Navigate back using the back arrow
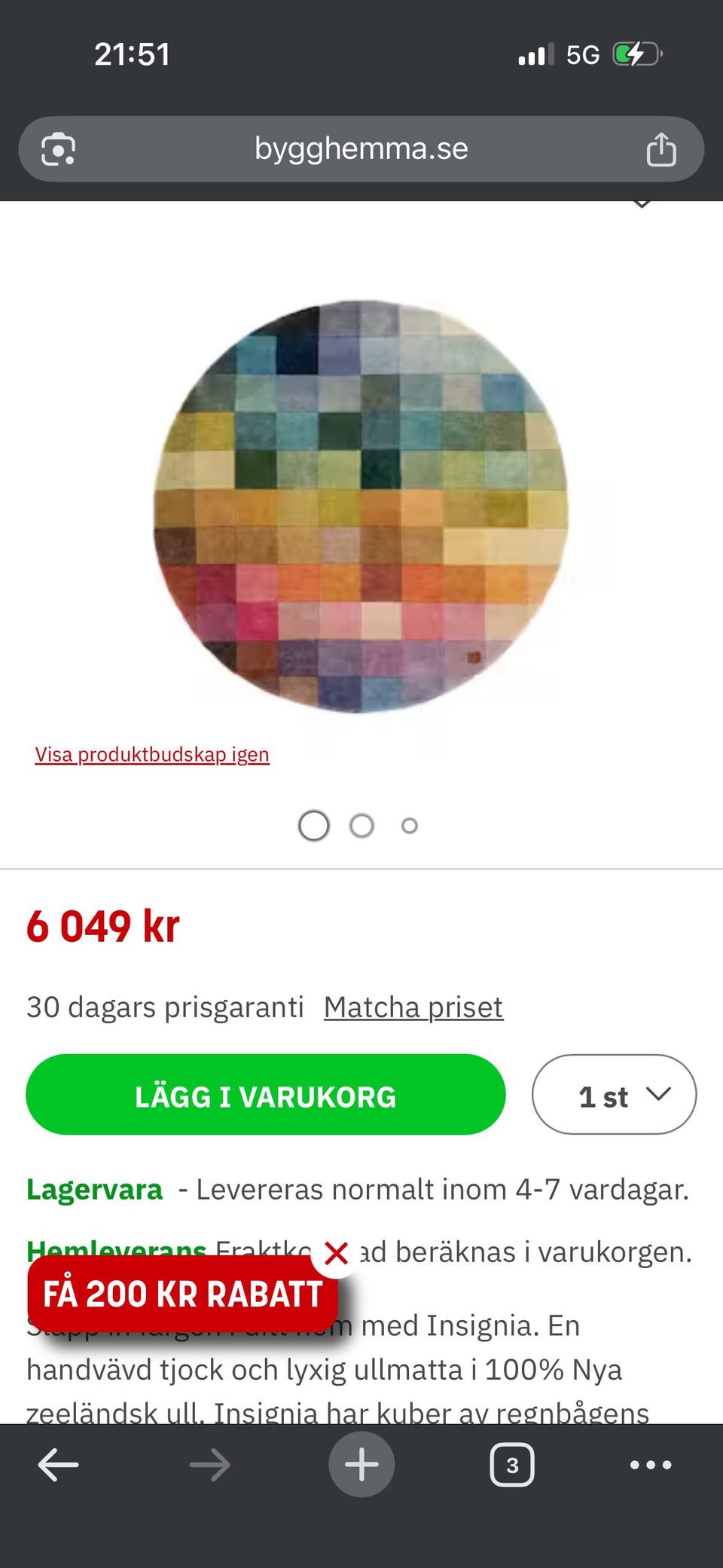 pyautogui.click(x=59, y=1464)
